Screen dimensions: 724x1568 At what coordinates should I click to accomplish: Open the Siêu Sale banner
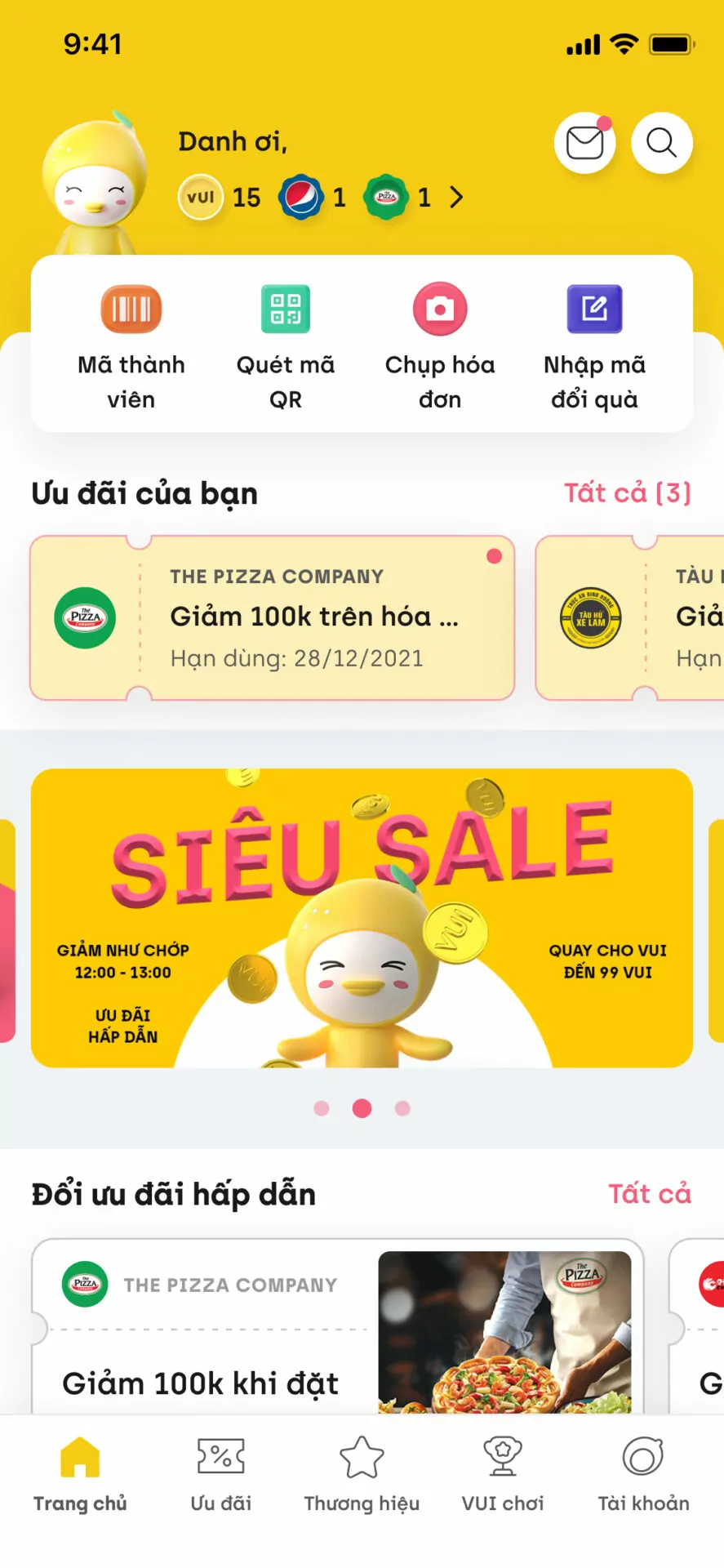362,918
